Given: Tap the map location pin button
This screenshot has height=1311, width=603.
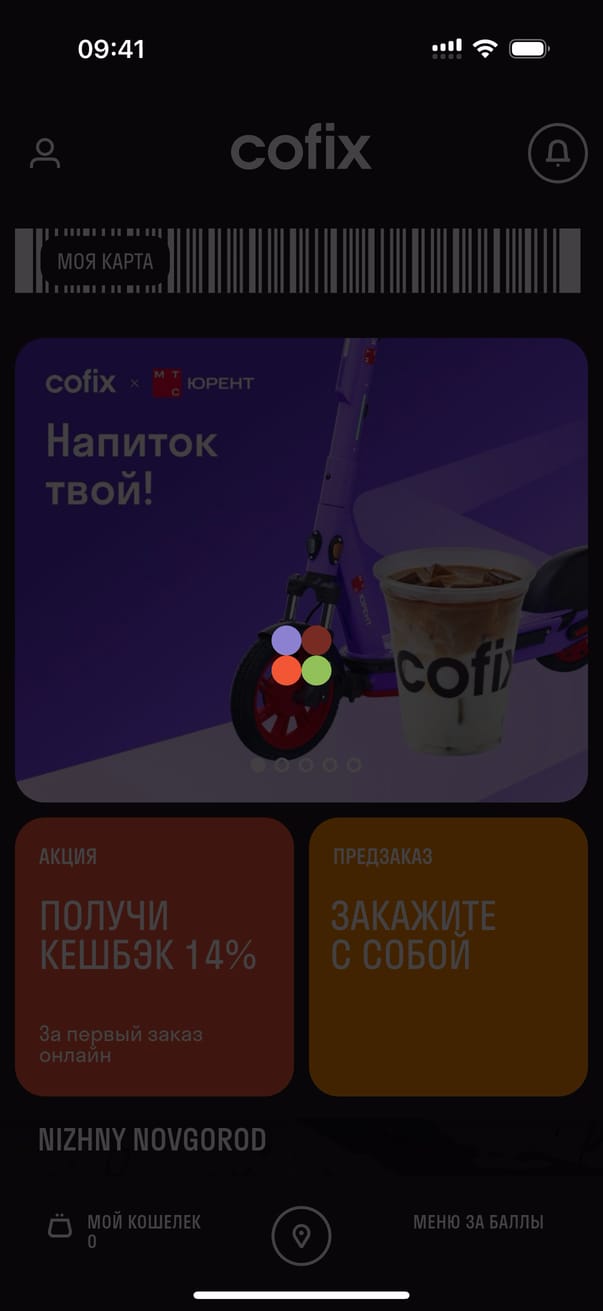Looking at the screenshot, I should click(301, 1236).
